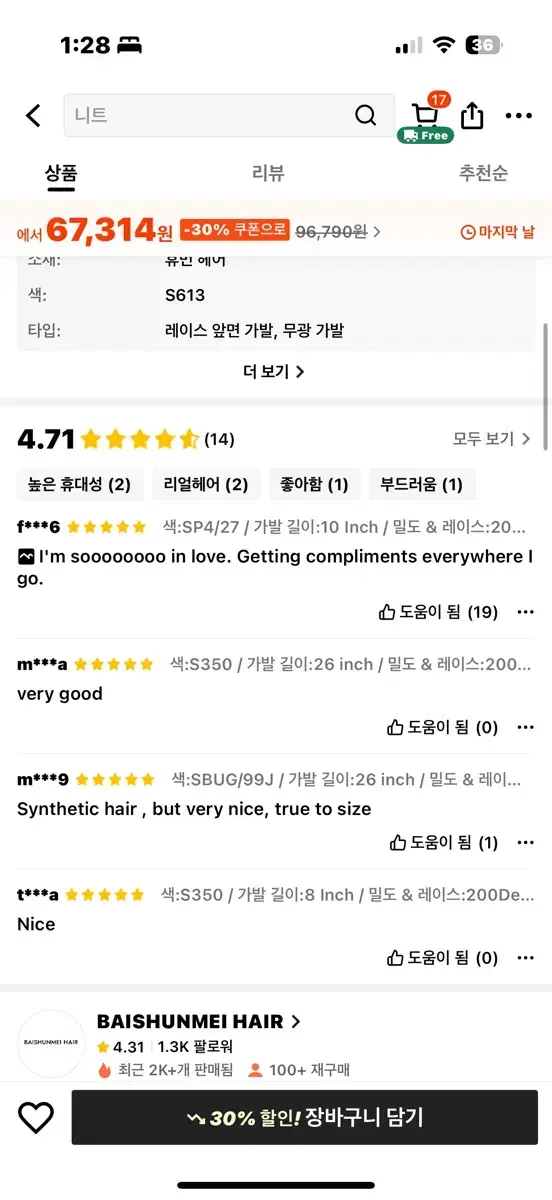
Task: View all reviews via 모두 보기
Action: pyautogui.click(x=492, y=438)
